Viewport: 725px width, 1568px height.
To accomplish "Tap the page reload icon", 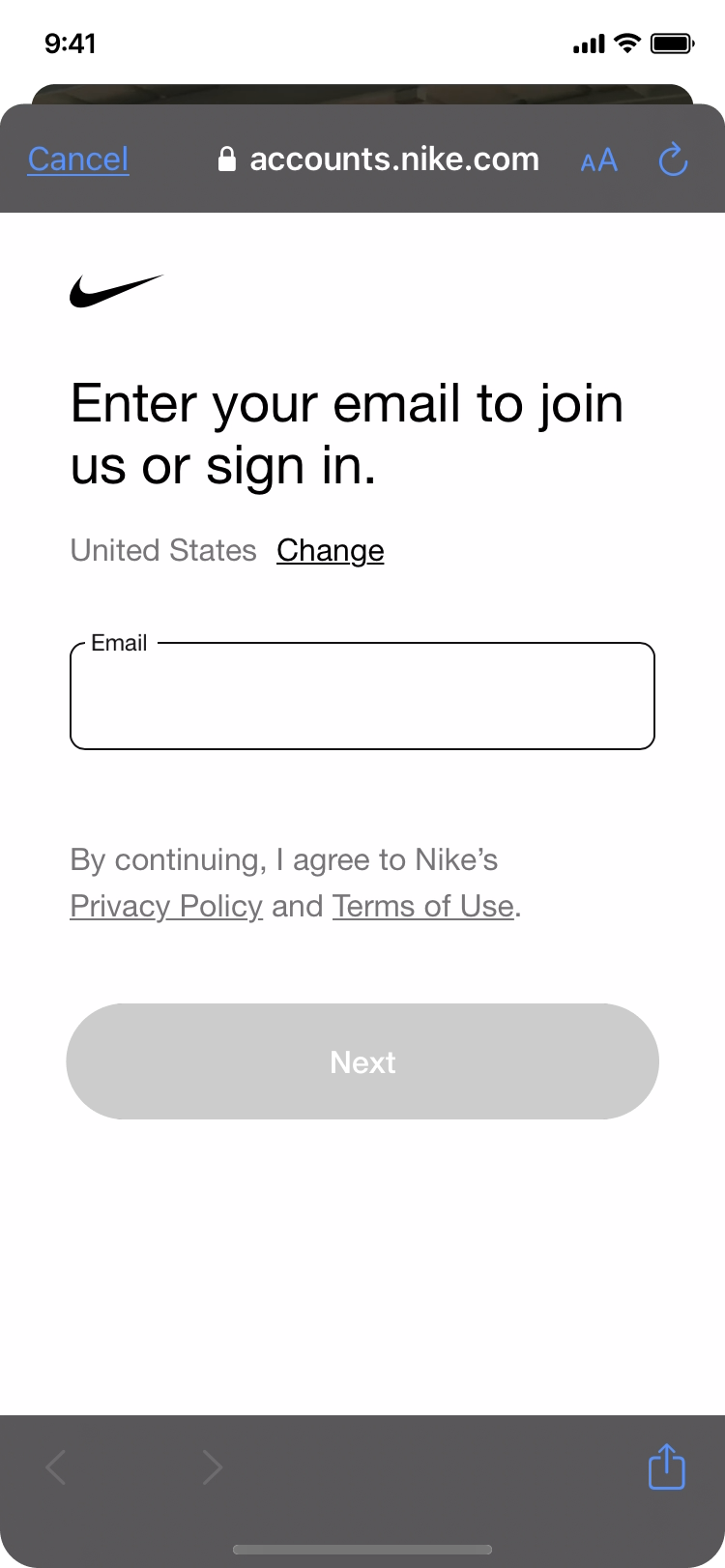I will [673, 160].
